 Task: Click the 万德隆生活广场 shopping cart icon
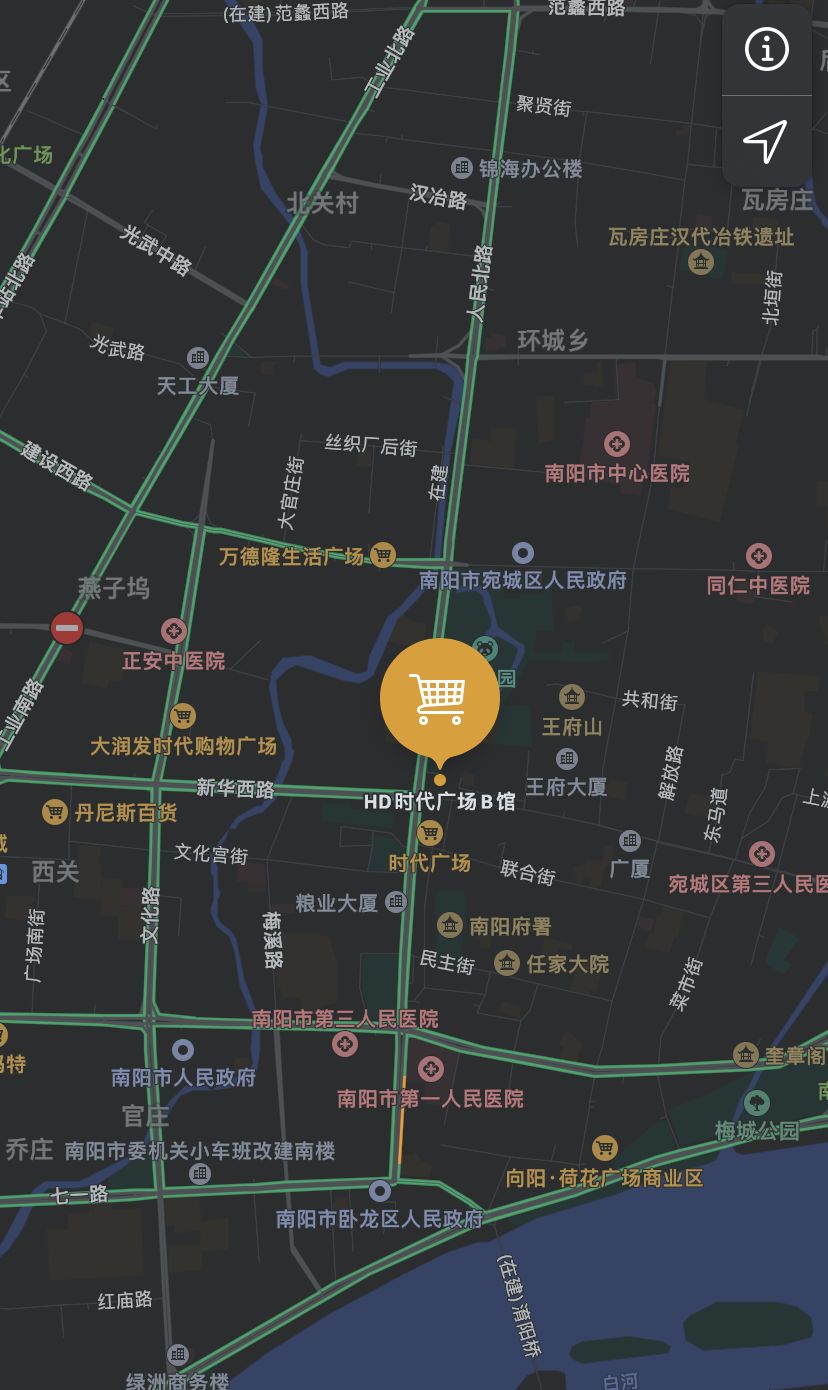coord(381,553)
